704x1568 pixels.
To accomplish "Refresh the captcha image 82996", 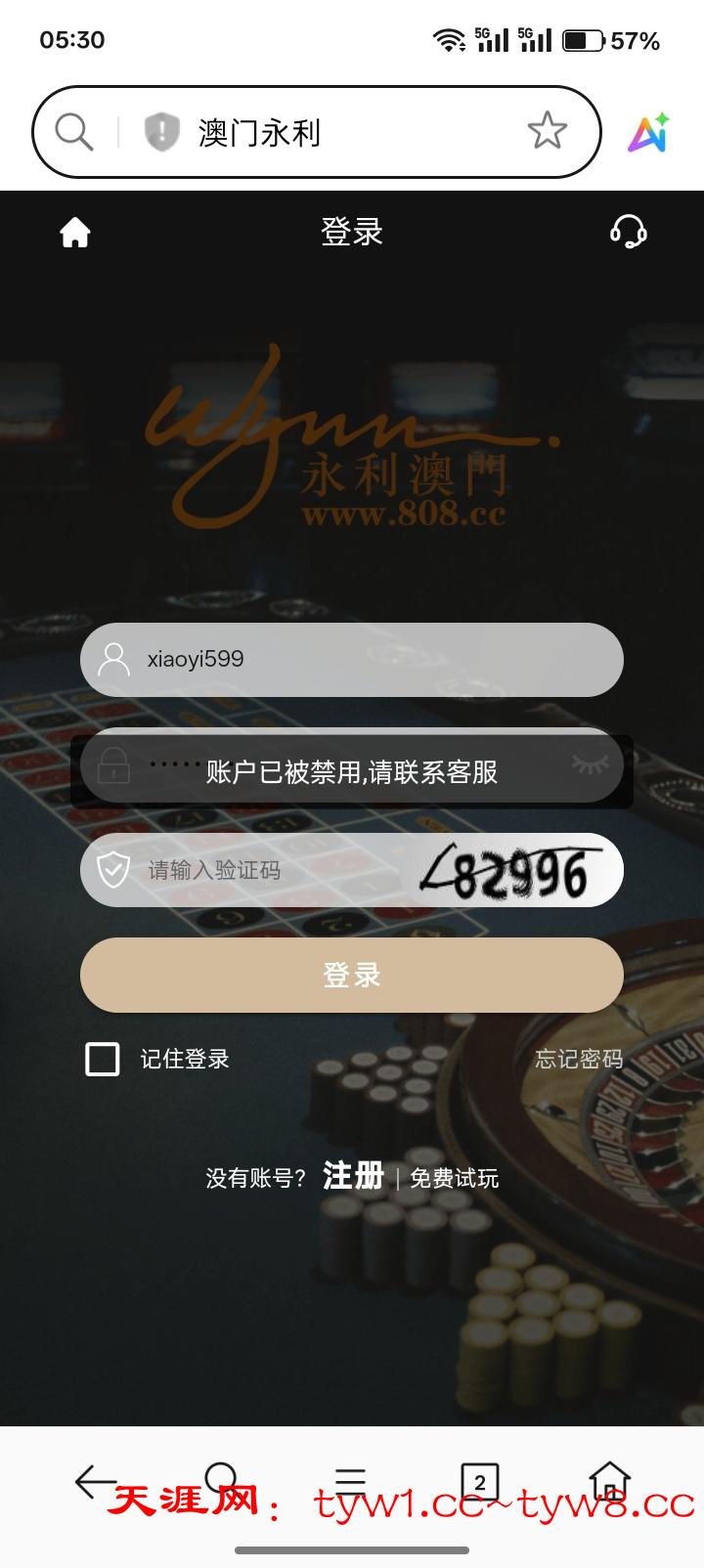I will coord(518,871).
